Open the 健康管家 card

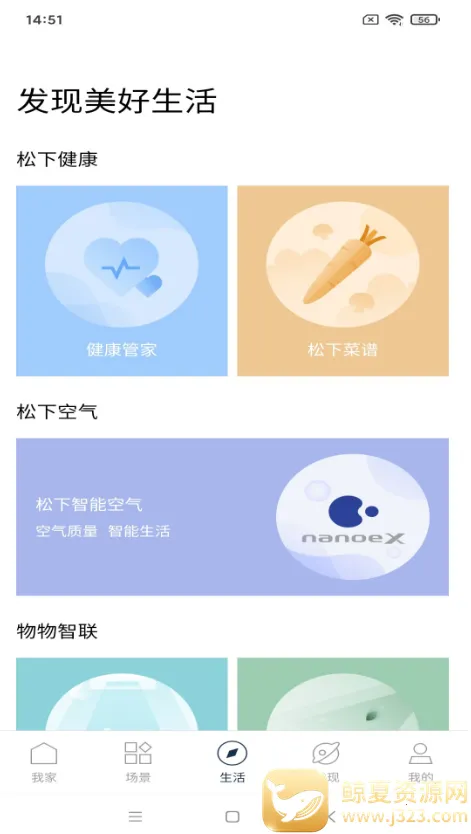click(122, 281)
